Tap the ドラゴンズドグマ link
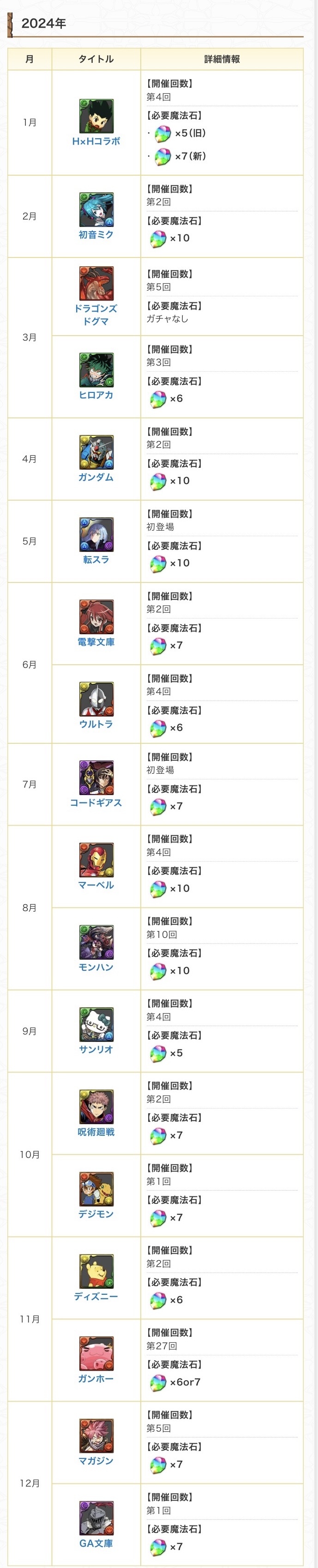 (96, 315)
